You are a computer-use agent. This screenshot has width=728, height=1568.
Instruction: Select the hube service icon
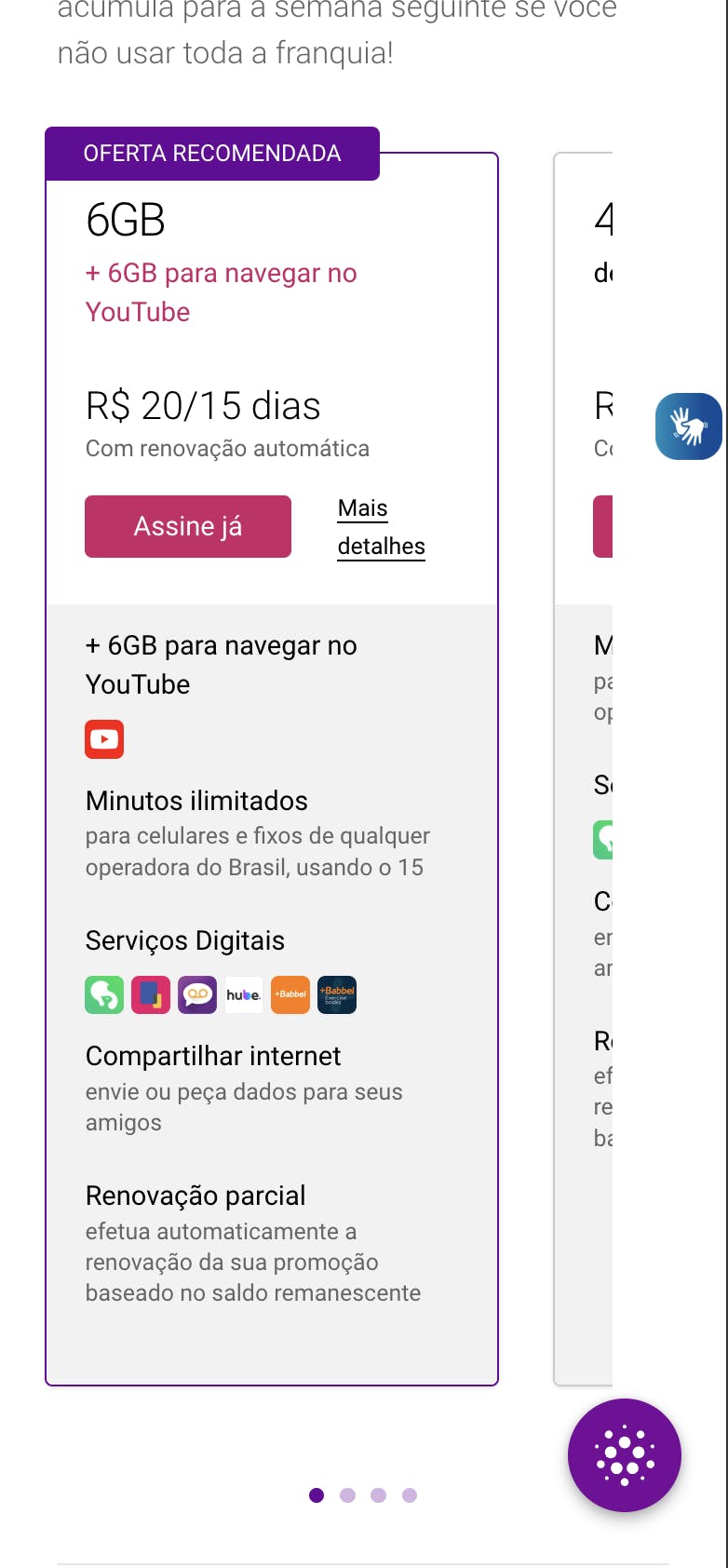tap(243, 994)
